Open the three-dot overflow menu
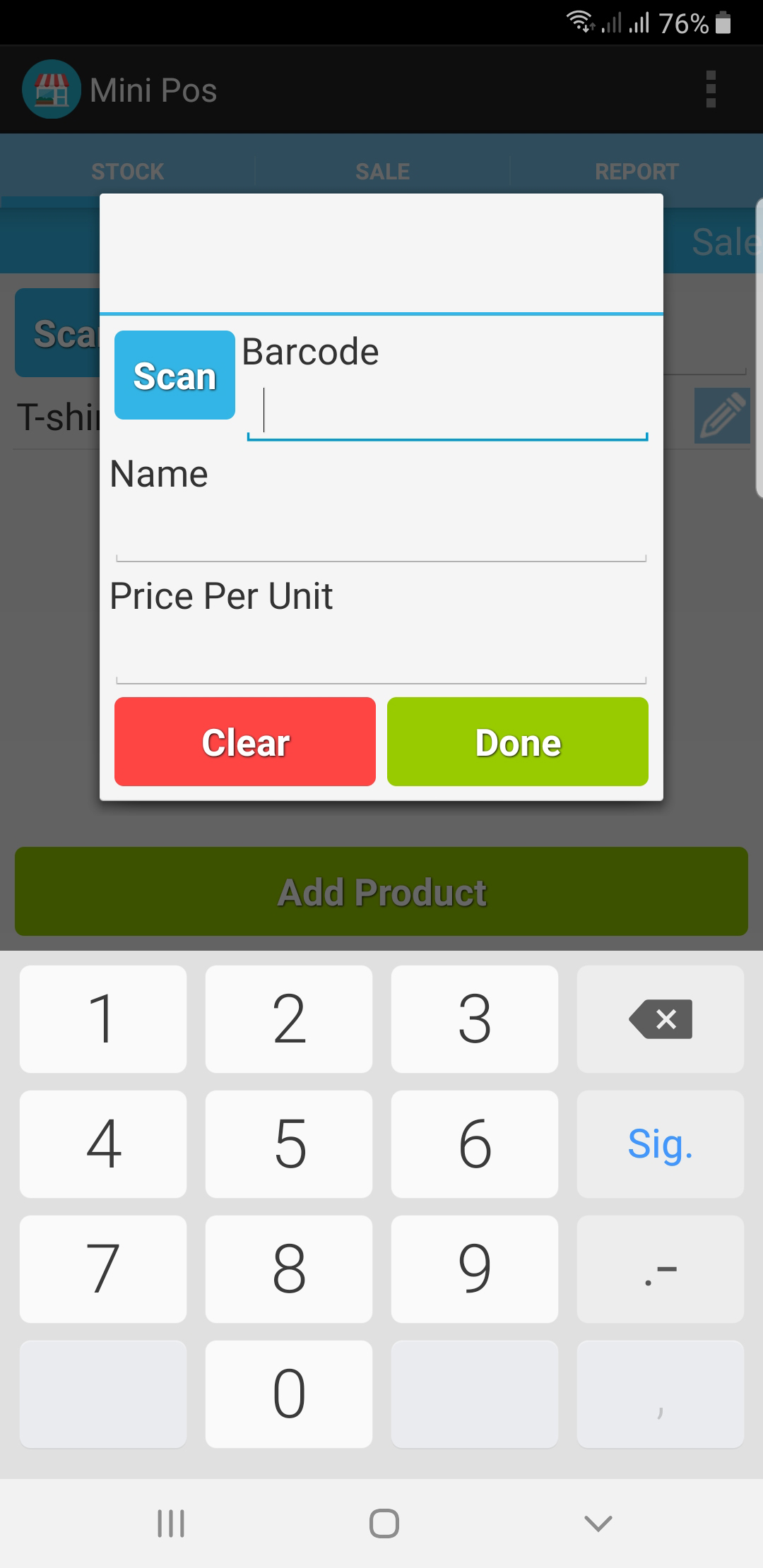 pyautogui.click(x=710, y=90)
